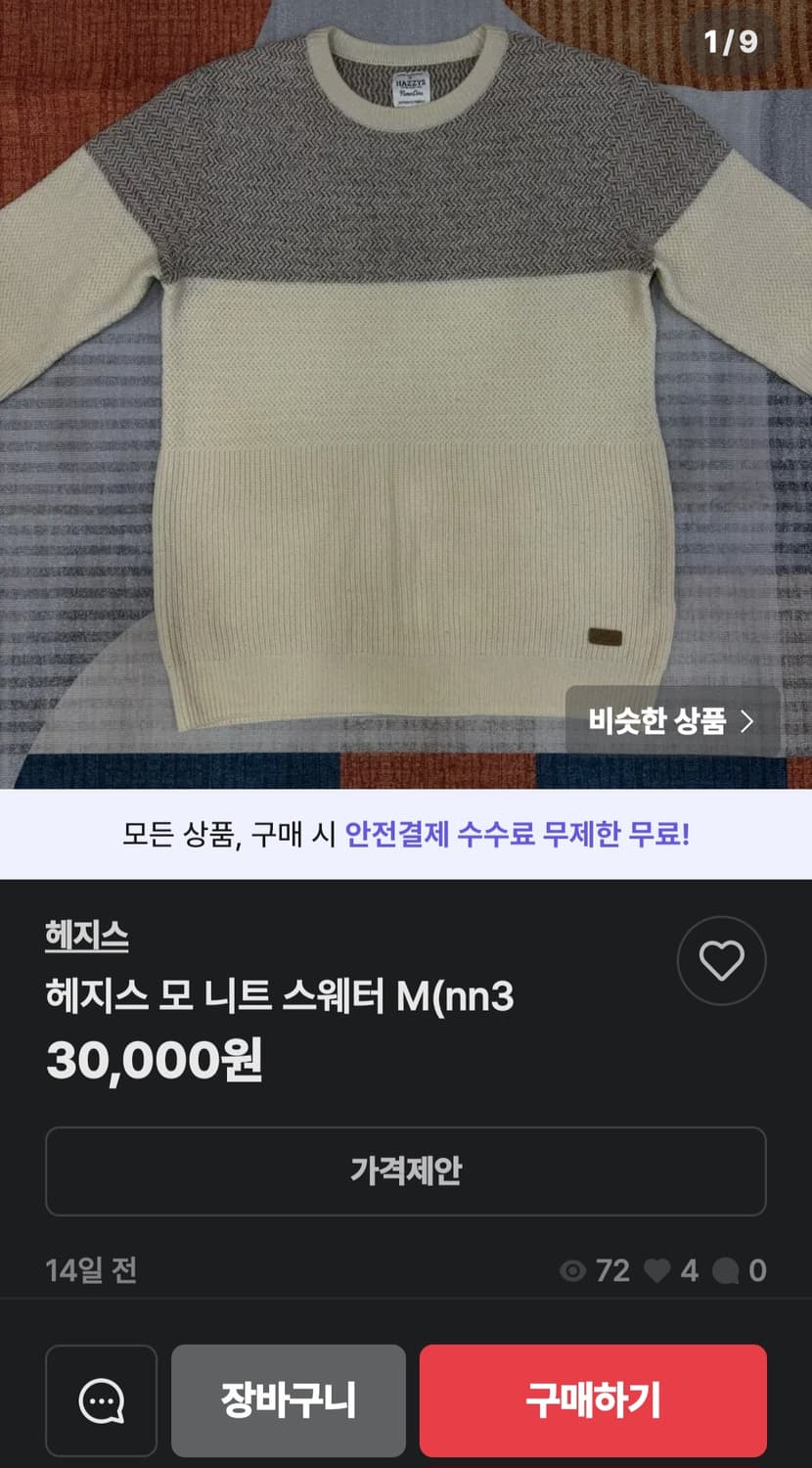
Task: Open the product photo in full view
Action: coord(406,391)
